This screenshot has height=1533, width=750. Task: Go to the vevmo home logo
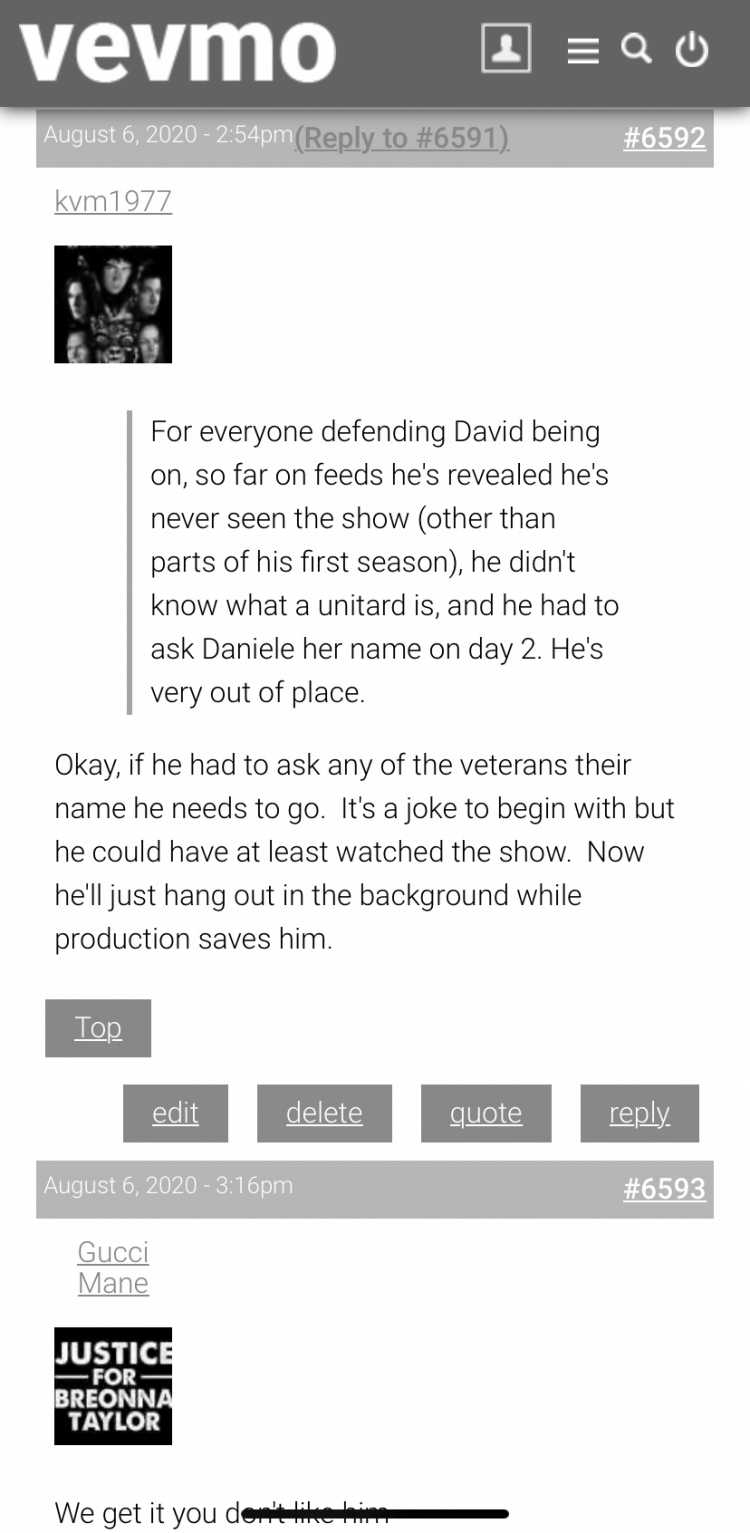177,50
